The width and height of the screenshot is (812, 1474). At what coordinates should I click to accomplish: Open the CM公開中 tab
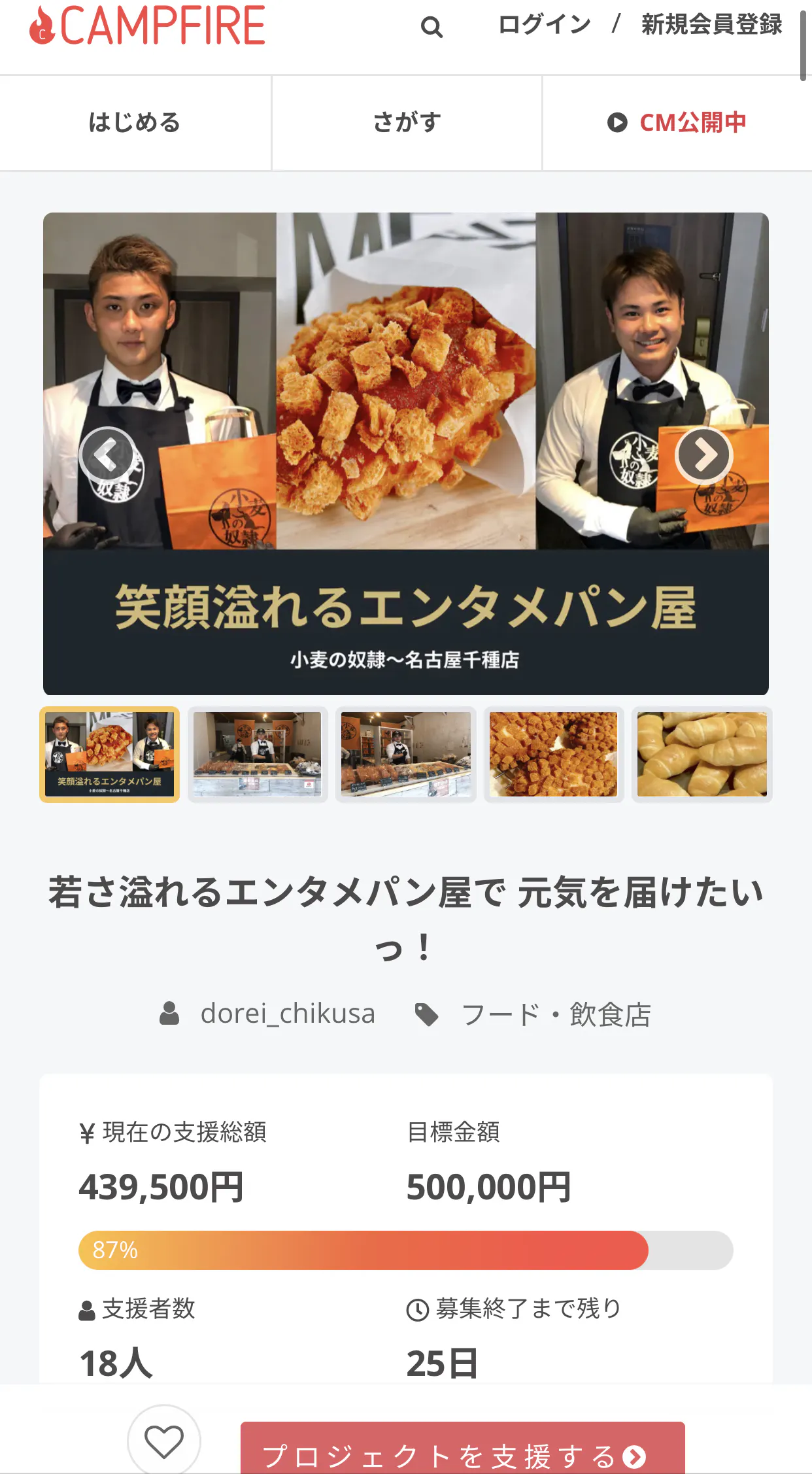677,123
